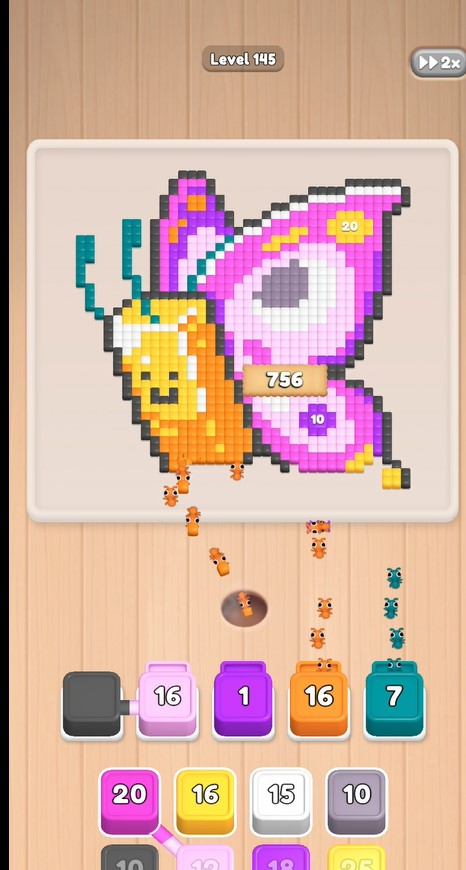
Task: Toggle the 2x speed button
Action: point(439,63)
